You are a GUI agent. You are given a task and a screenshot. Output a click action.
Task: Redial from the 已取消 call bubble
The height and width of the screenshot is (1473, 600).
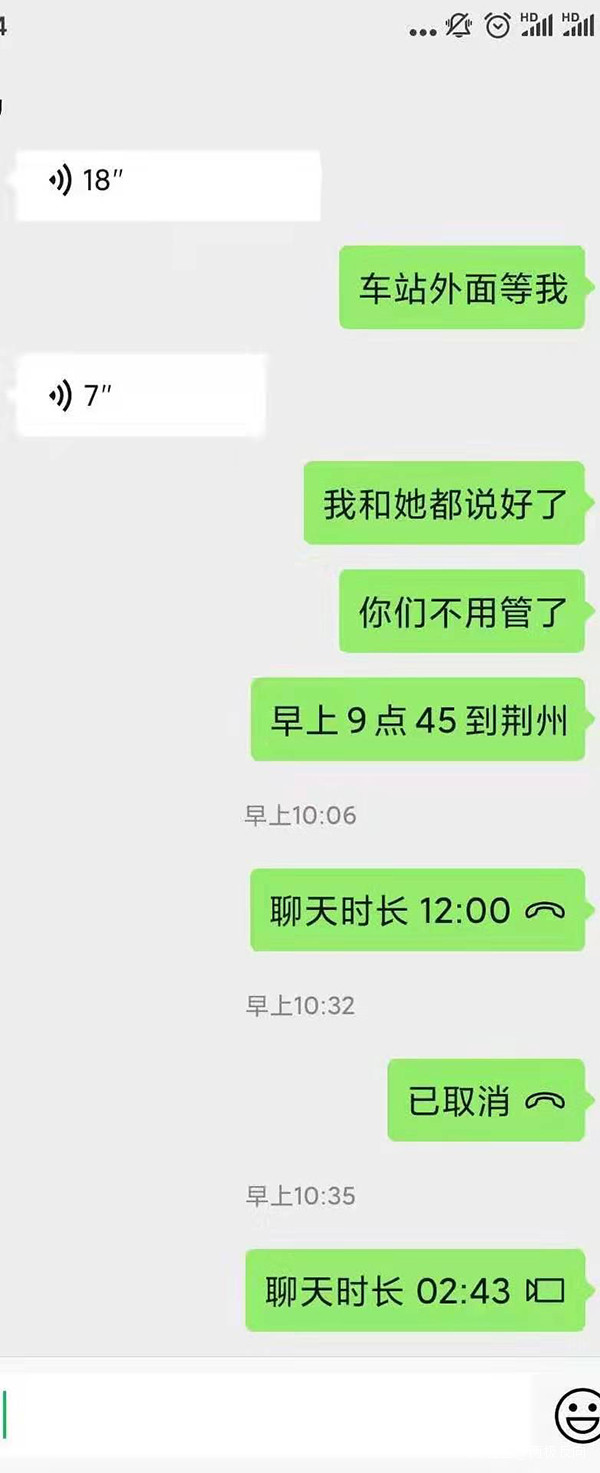point(485,1101)
